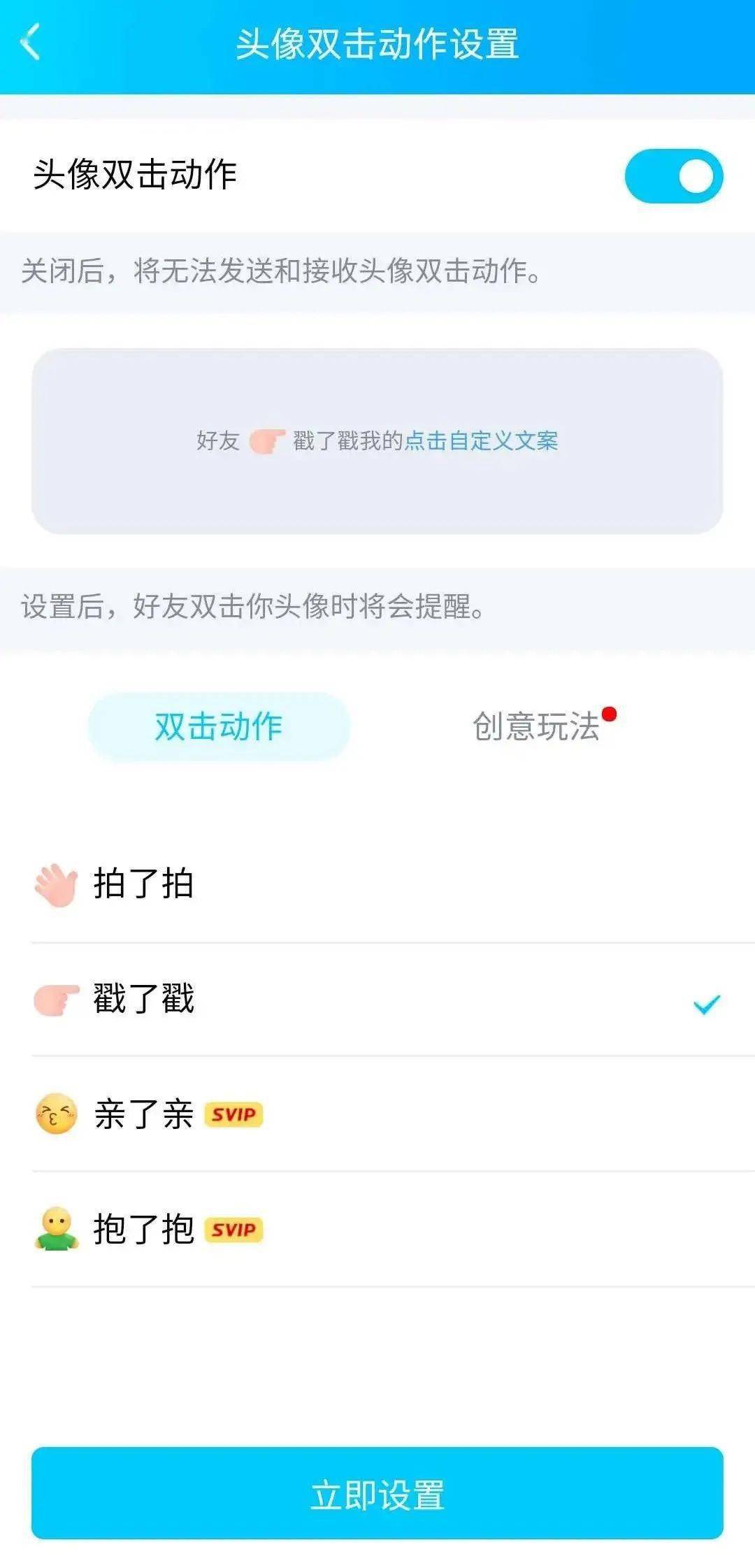755x1568 pixels.
Task: Go back from 头像双击动作设置
Action: (30, 43)
